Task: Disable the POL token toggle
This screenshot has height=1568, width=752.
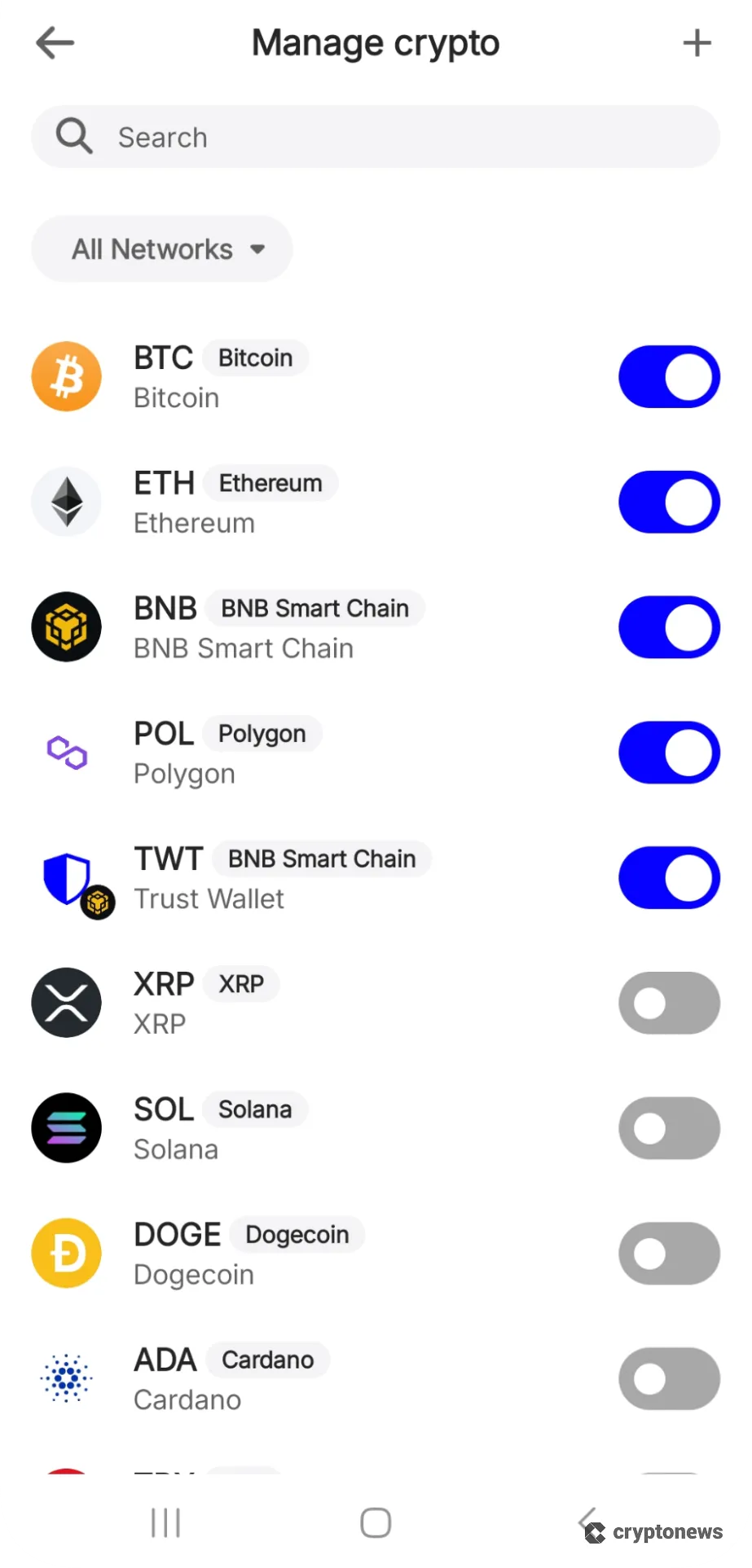Action: (668, 753)
